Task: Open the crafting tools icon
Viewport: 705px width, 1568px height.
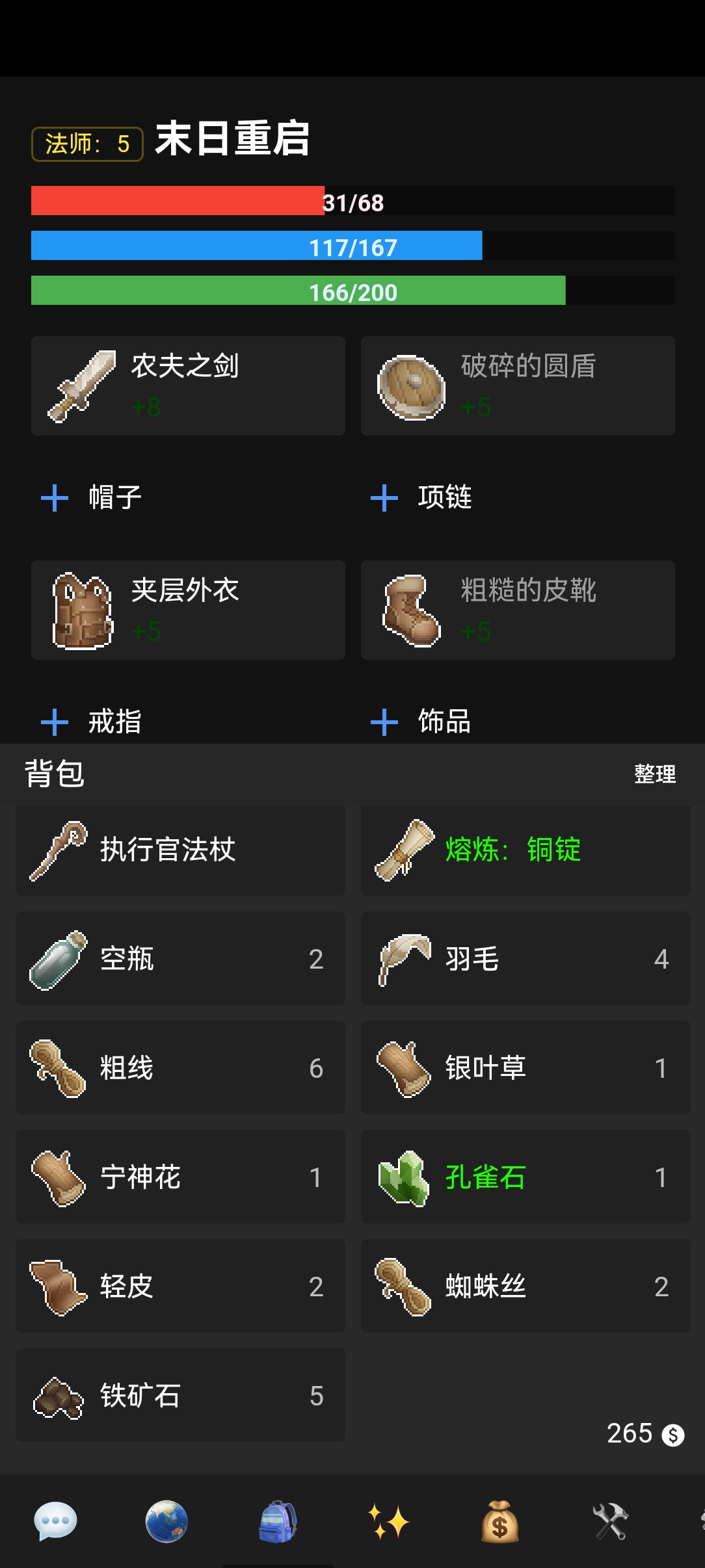Action: click(611, 1521)
